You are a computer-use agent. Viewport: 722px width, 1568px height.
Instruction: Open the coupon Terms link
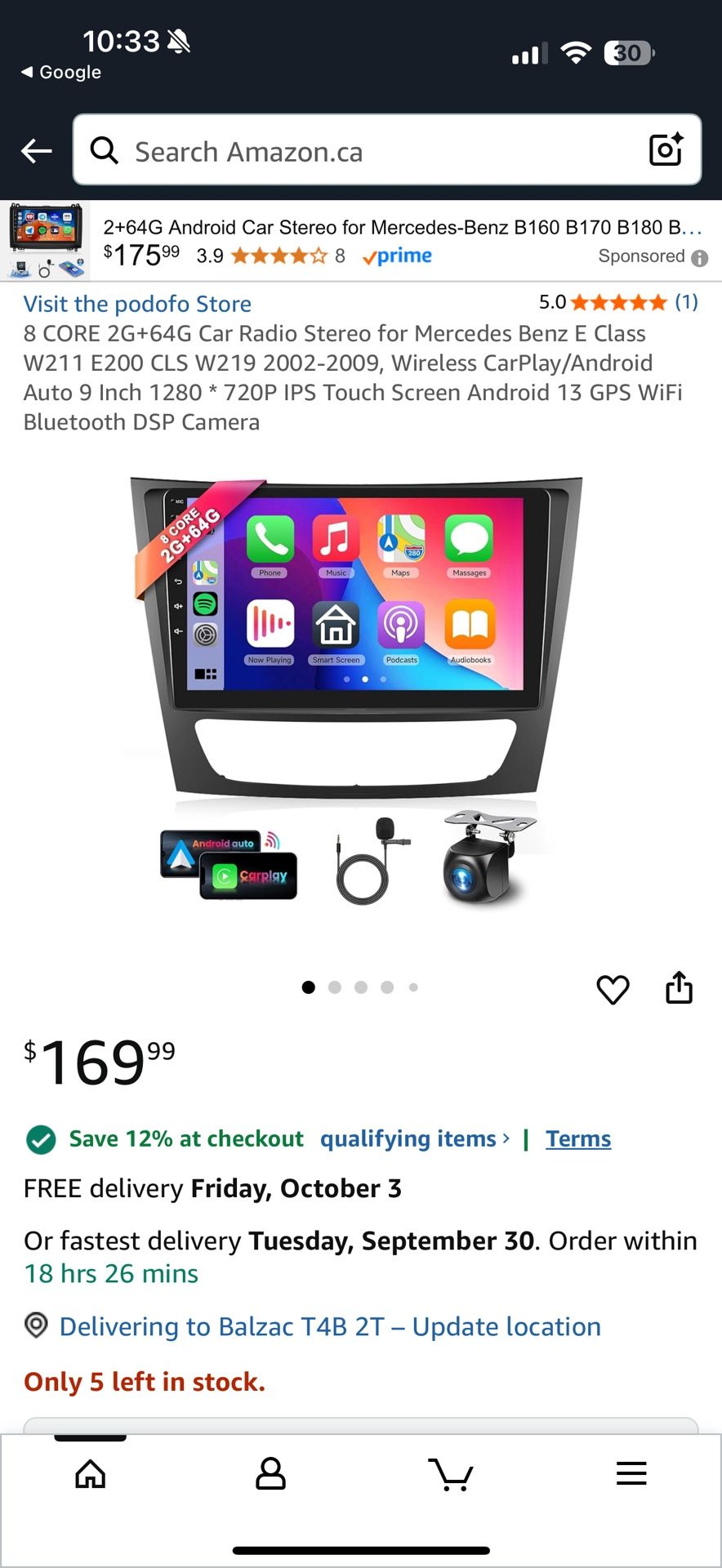(x=578, y=1138)
